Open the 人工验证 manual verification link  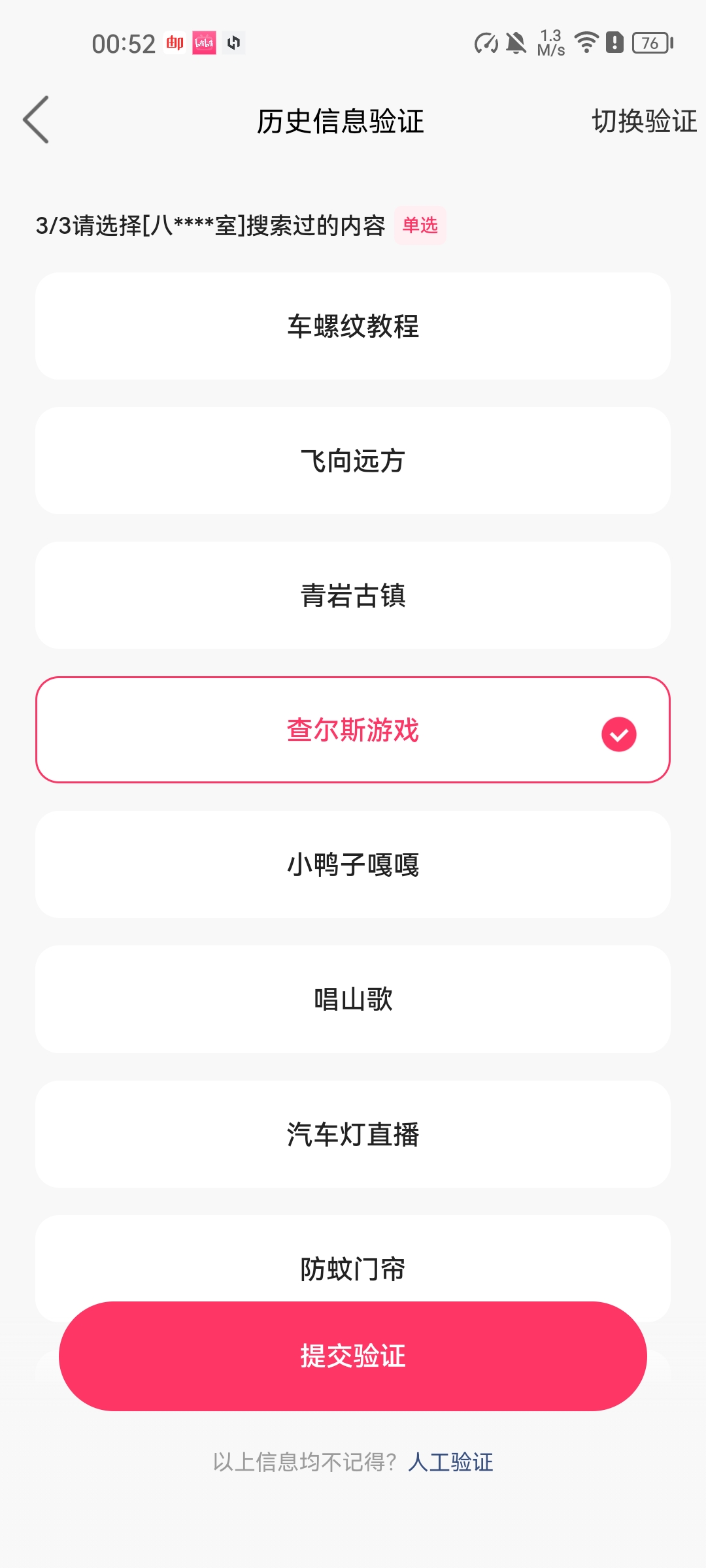(x=450, y=1462)
